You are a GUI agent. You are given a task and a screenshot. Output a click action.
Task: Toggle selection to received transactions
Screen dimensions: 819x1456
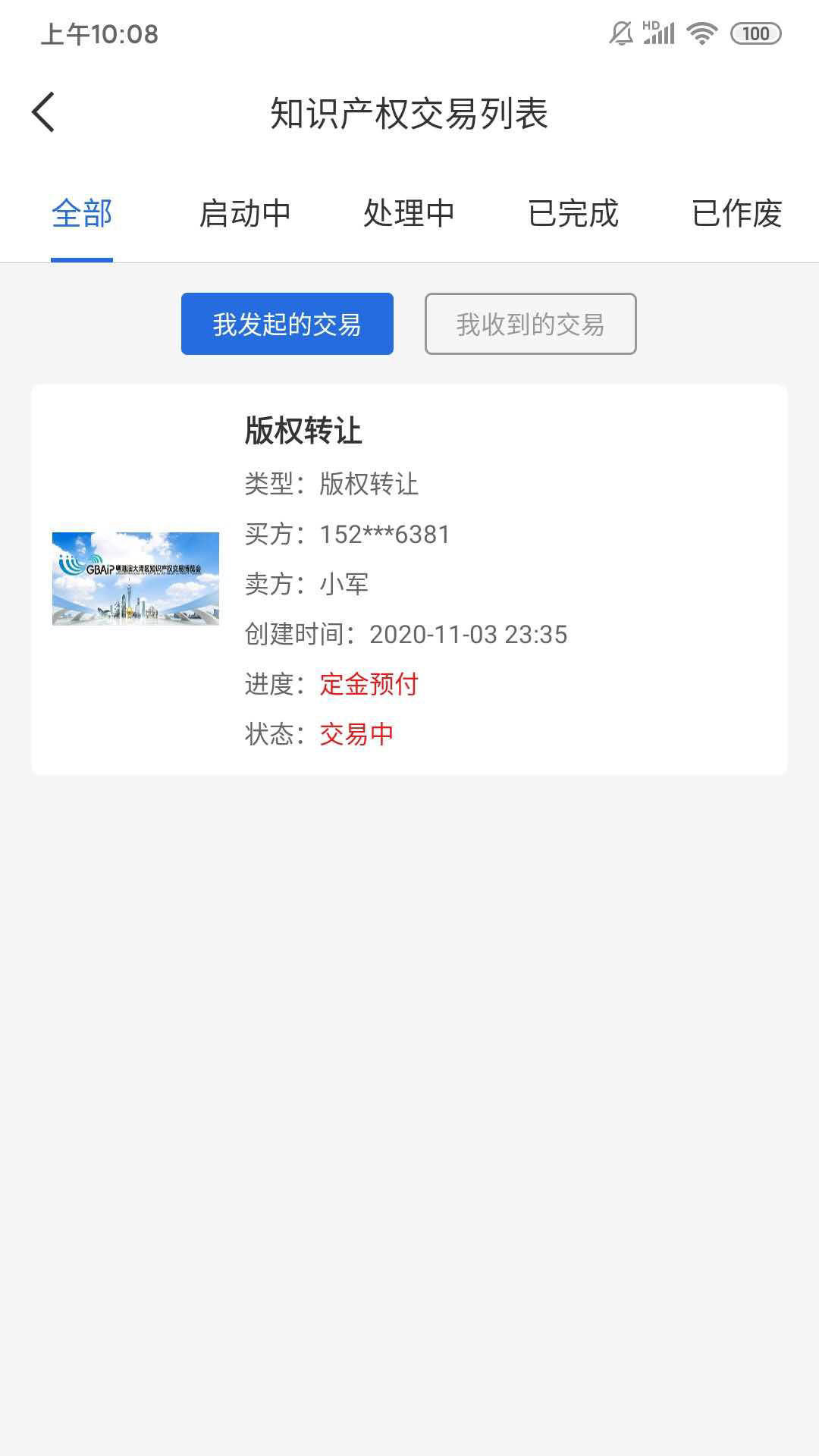pyautogui.click(x=530, y=323)
